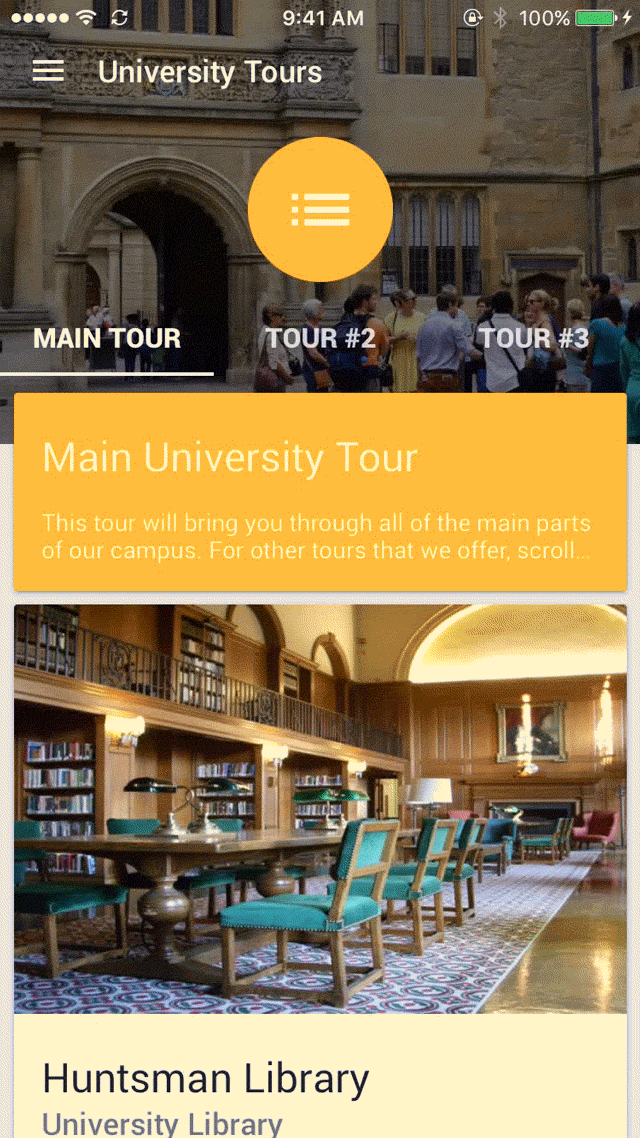Select the Main Tour tab
Image resolution: width=640 pixels, height=1138 pixels.
(x=107, y=339)
